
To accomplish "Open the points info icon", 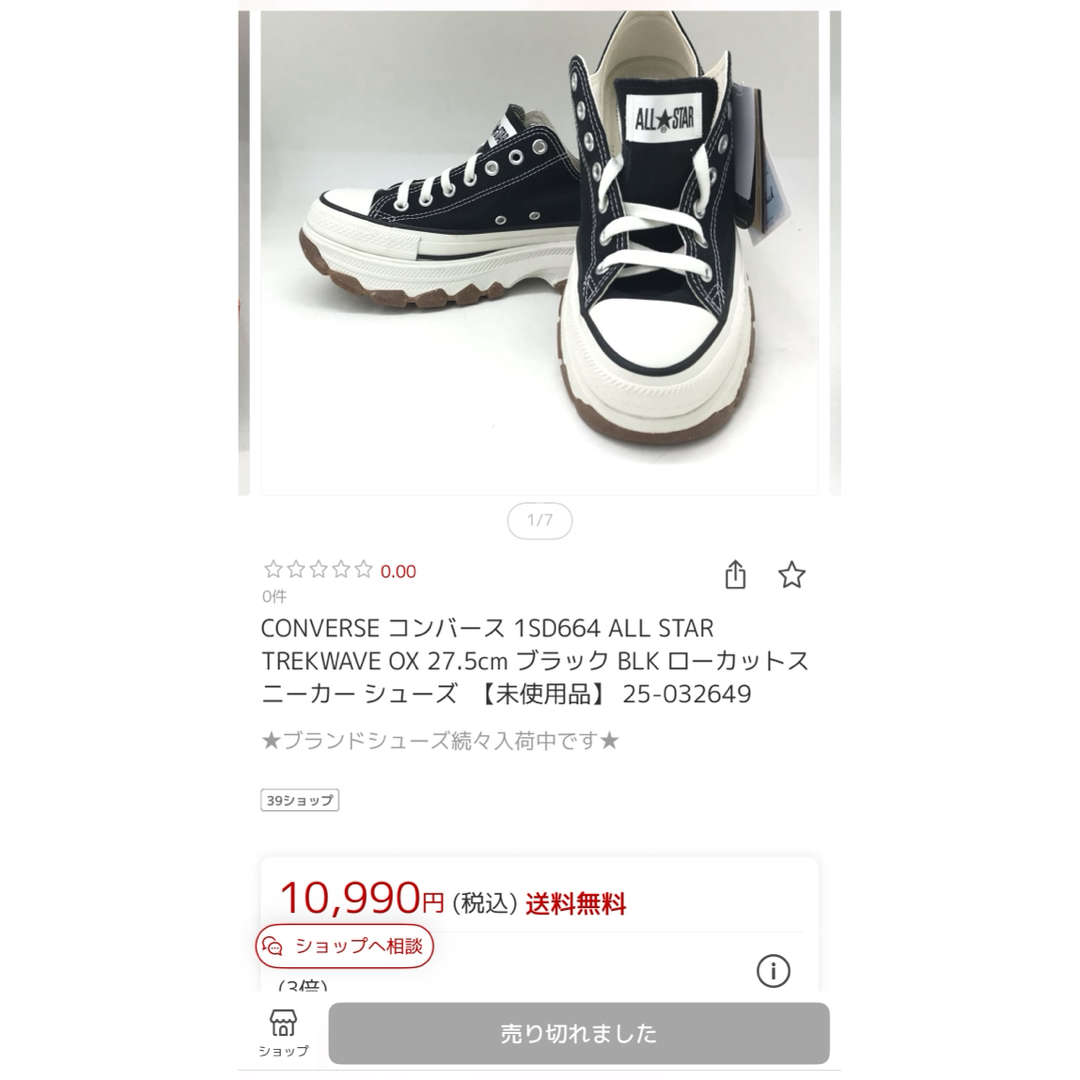I will tap(773, 971).
